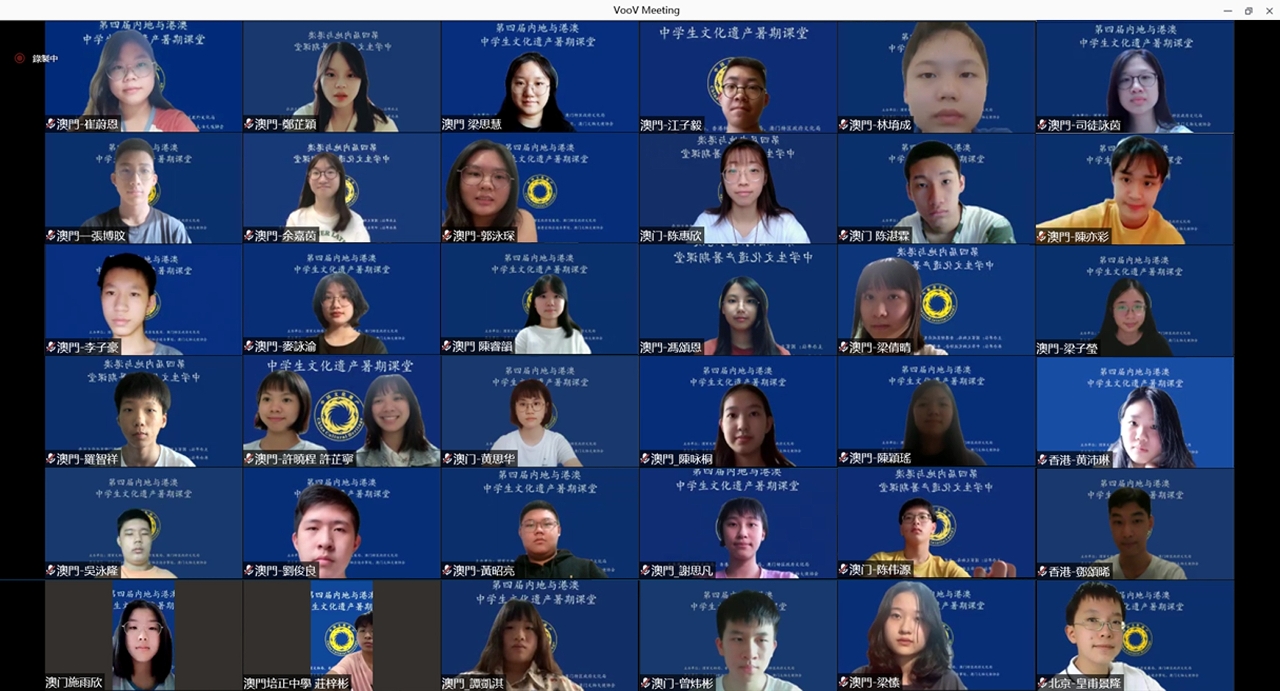The width and height of the screenshot is (1280, 691).
Task: Select the video tile of 北京-皇甫晨隆
Action: pyautogui.click(x=1134, y=636)
